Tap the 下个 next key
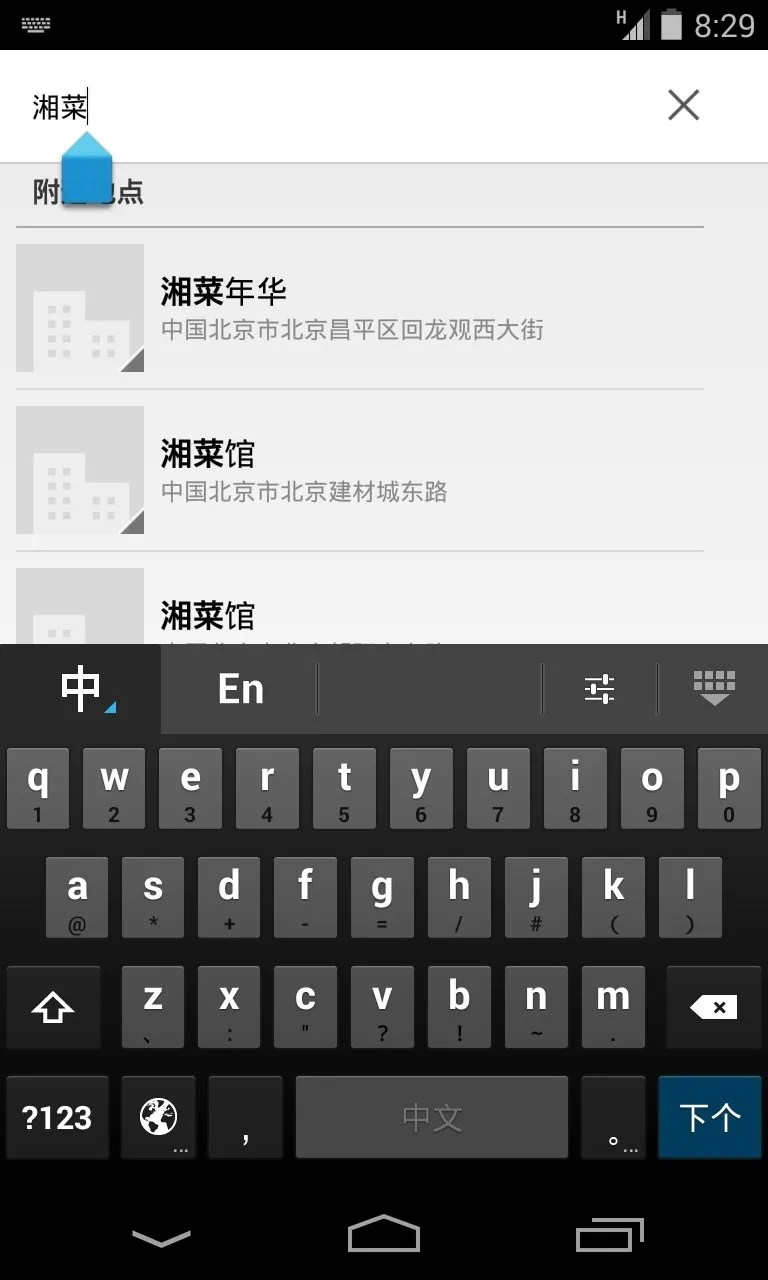Viewport: 768px width, 1280px height. tap(710, 1118)
